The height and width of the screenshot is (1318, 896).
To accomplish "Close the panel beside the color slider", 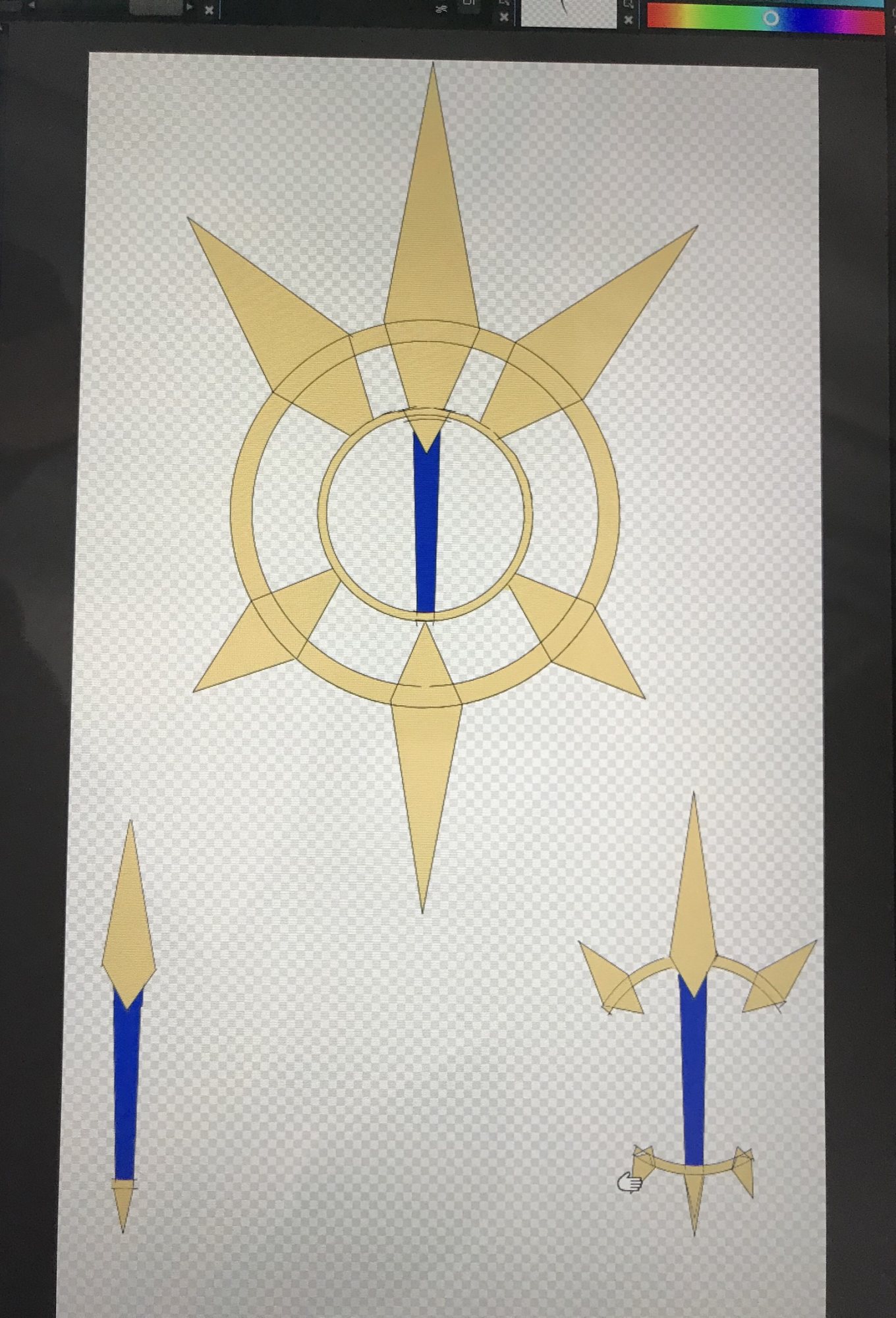I will 628,19.
